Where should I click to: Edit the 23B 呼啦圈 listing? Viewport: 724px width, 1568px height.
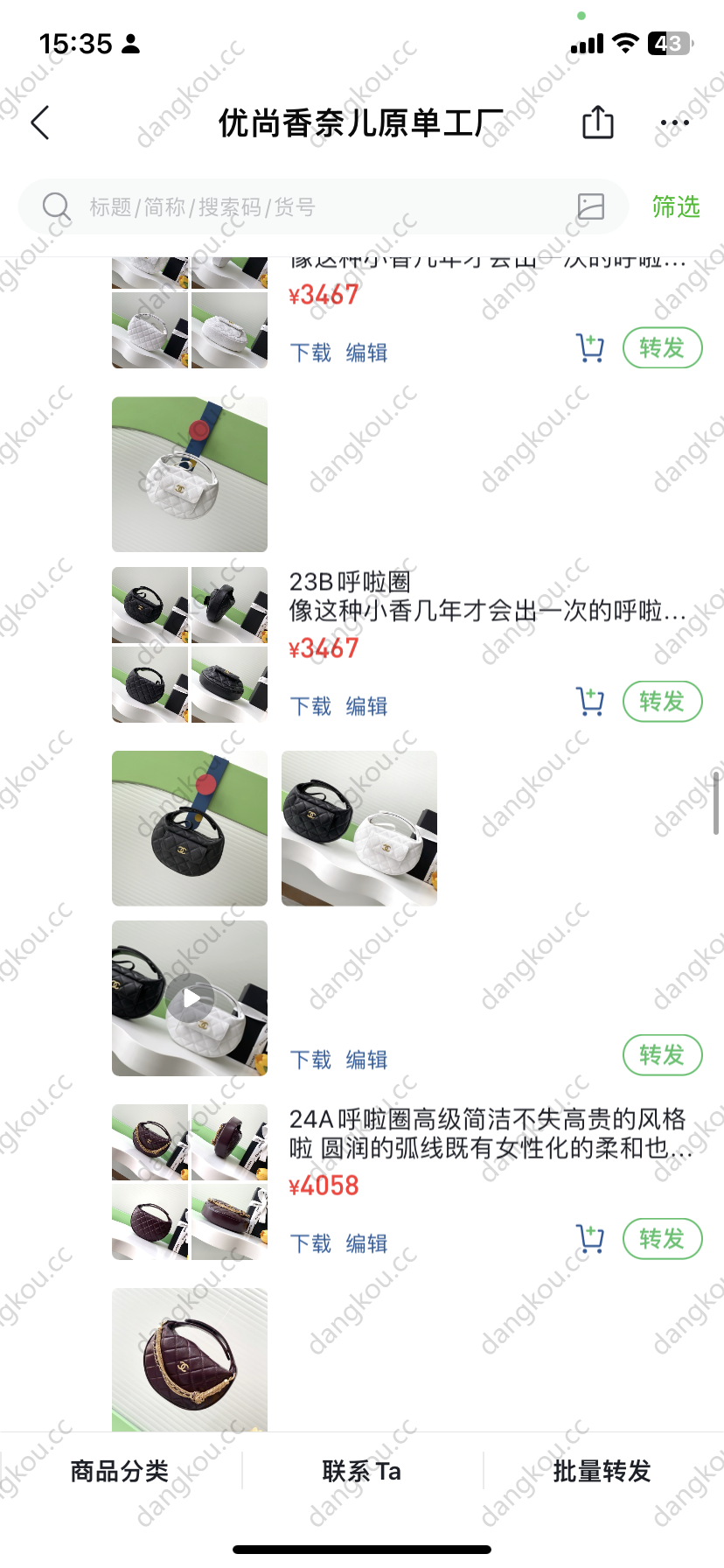click(366, 706)
